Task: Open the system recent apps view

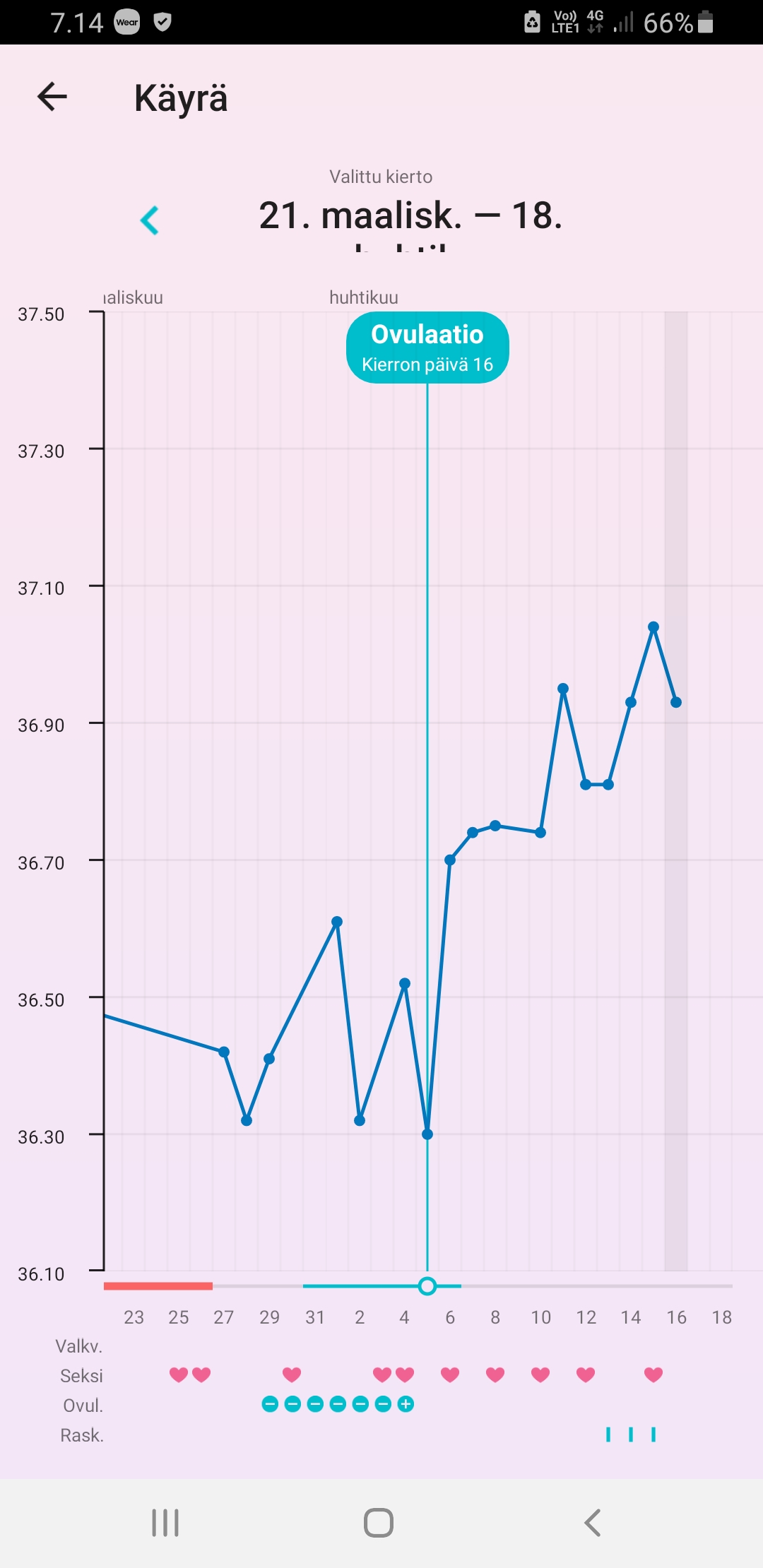Action: coord(165,1523)
